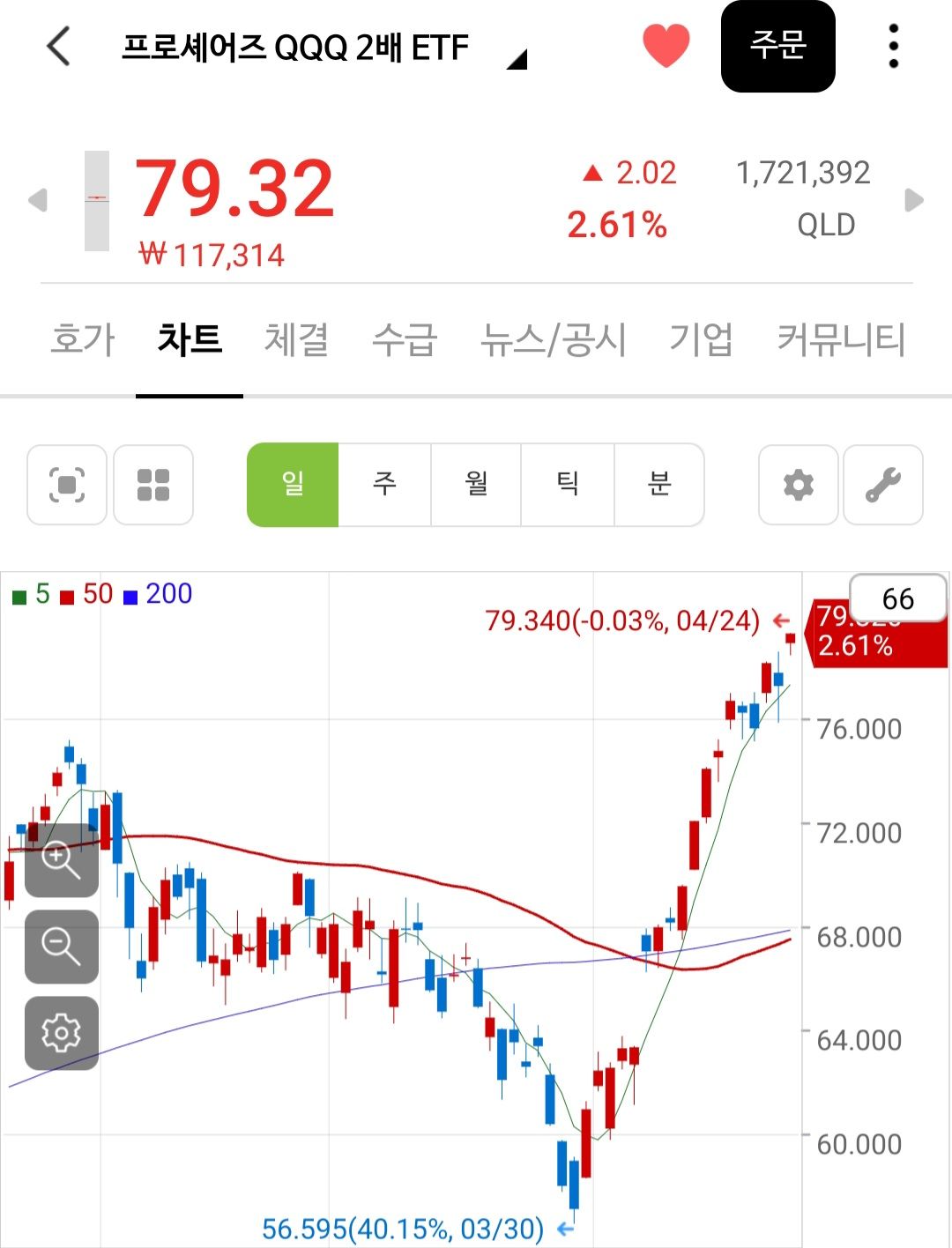
Task: Tap the 주문 order button
Action: (x=777, y=46)
